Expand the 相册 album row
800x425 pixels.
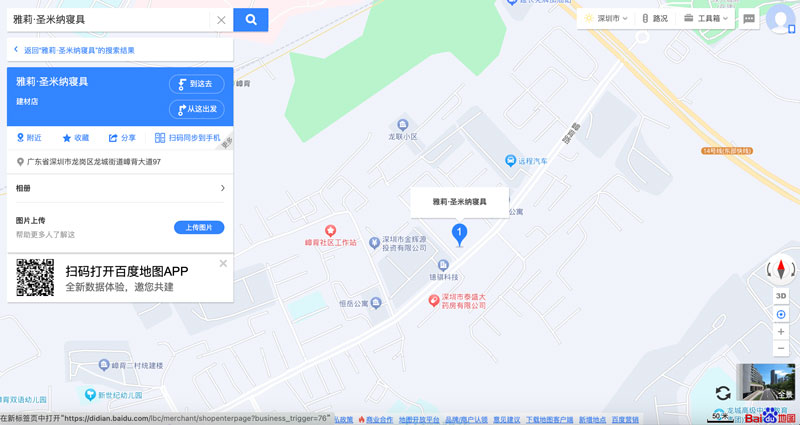pos(120,188)
